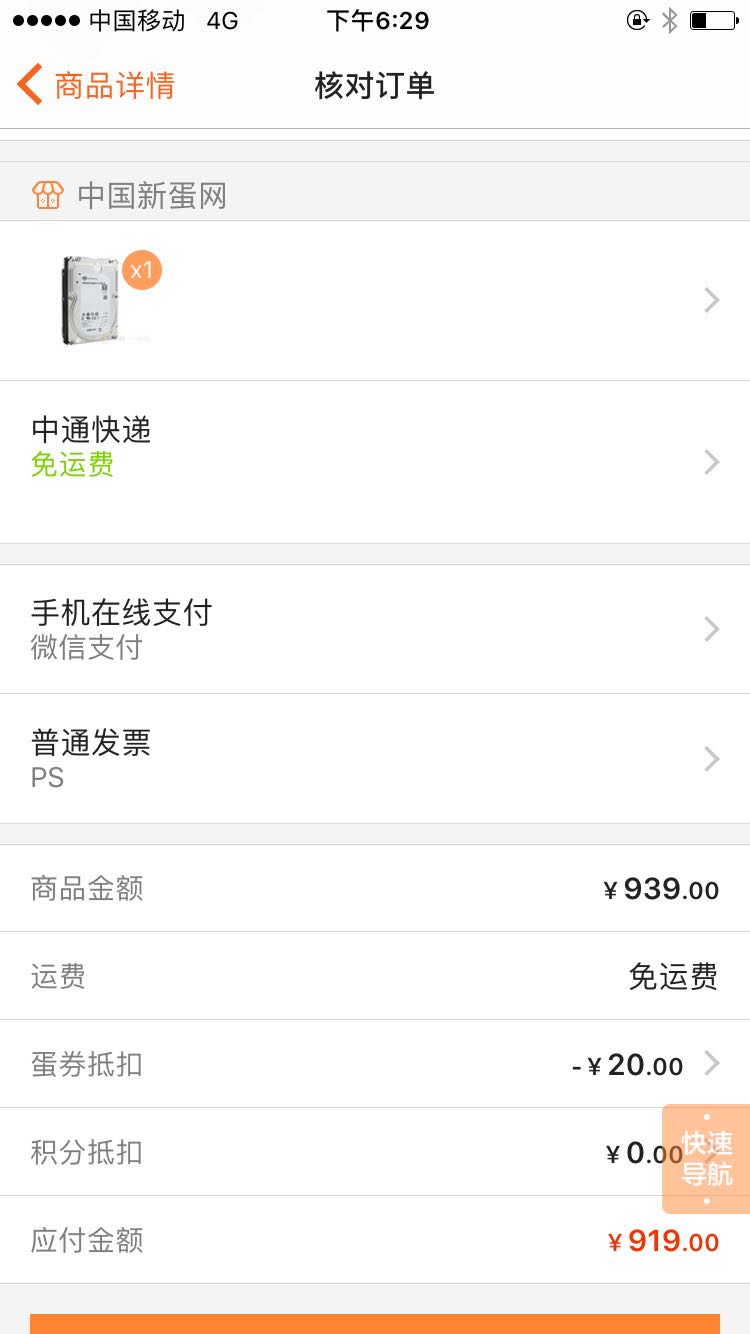This screenshot has width=750, height=1334.
Task: Tap the 商品金额 ¥939.00 row
Action: (x=375, y=888)
